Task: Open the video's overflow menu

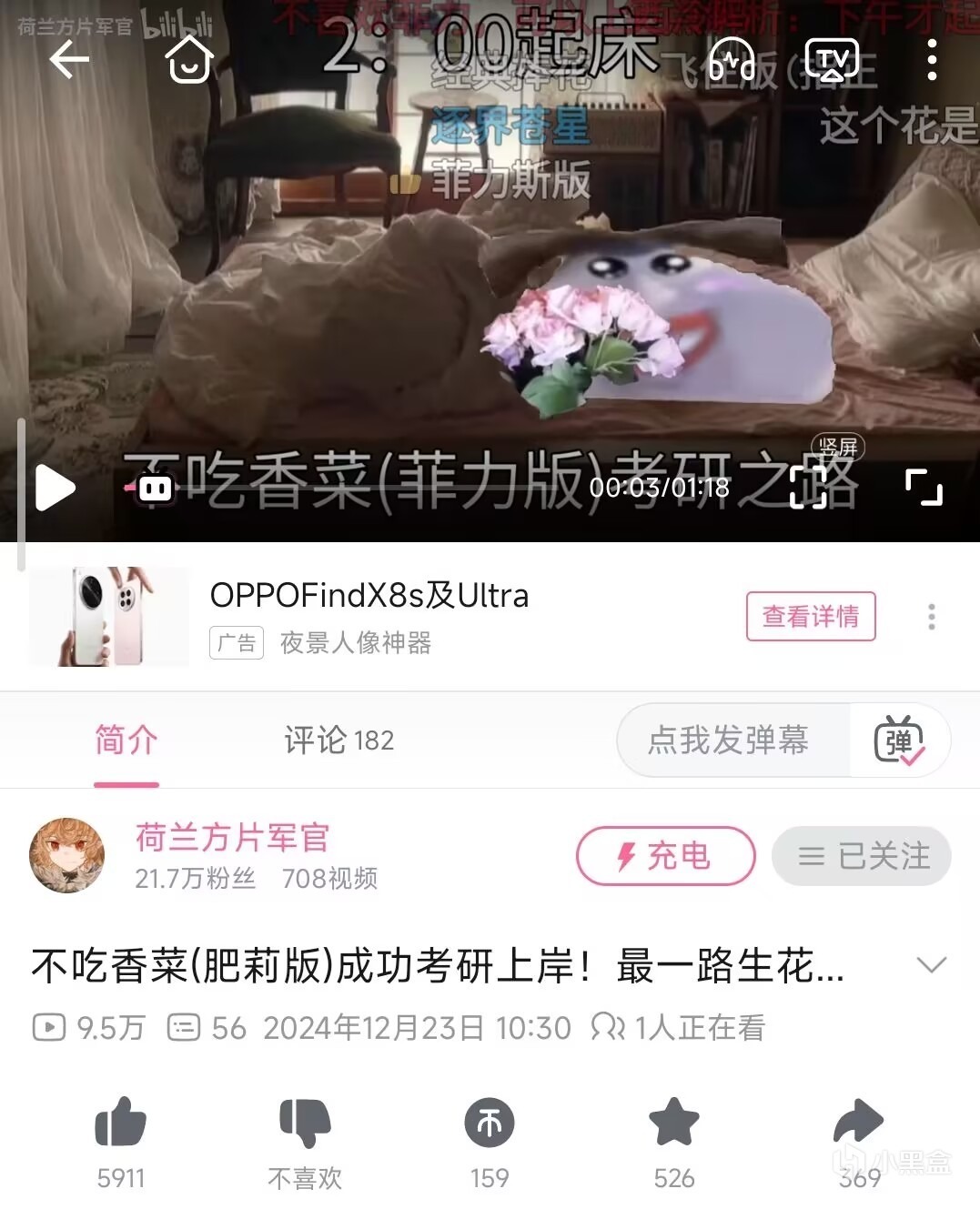Action: [931, 61]
